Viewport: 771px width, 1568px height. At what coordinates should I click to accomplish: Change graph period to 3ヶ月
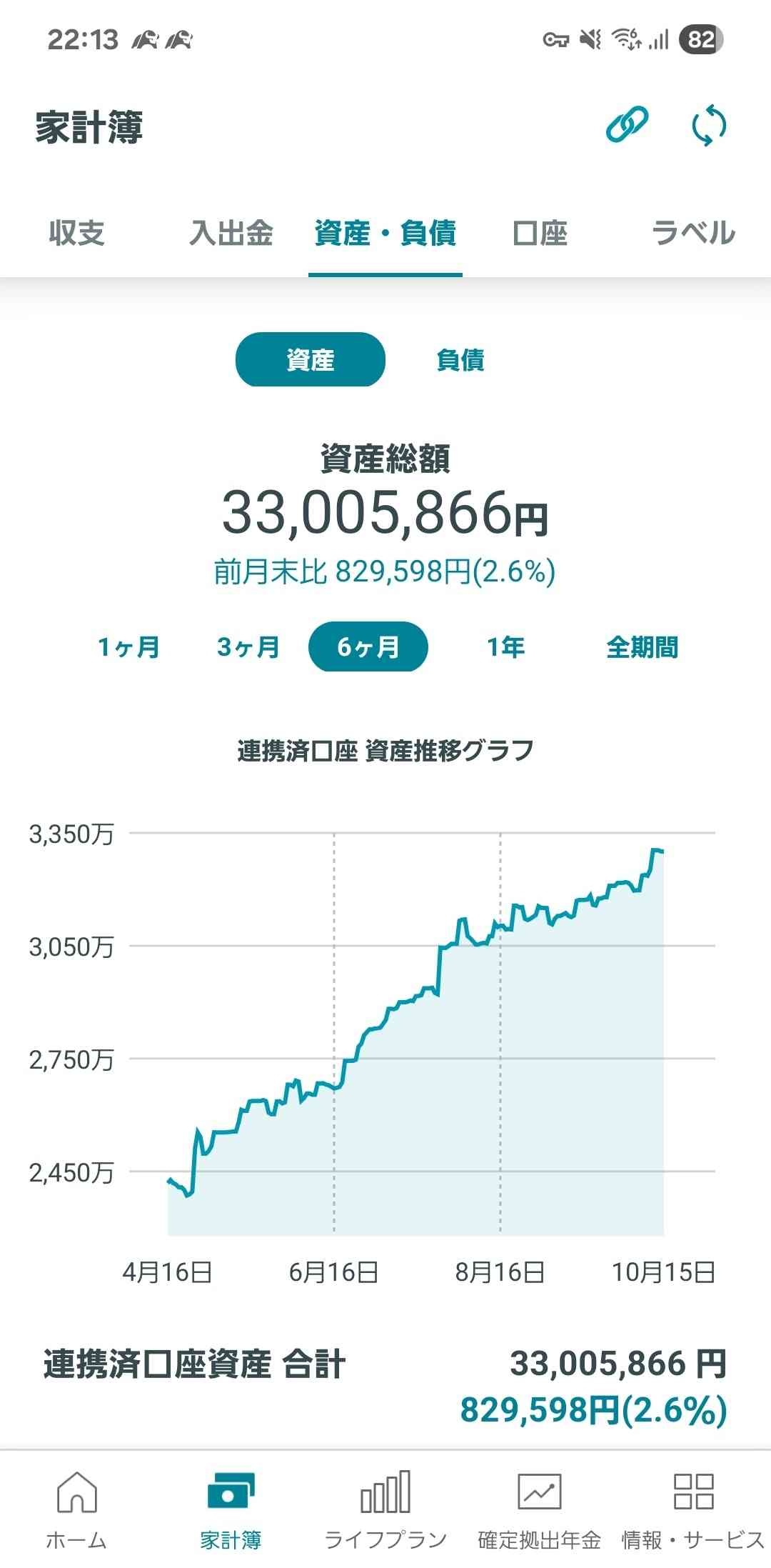pyautogui.click(x=248, y=647)
